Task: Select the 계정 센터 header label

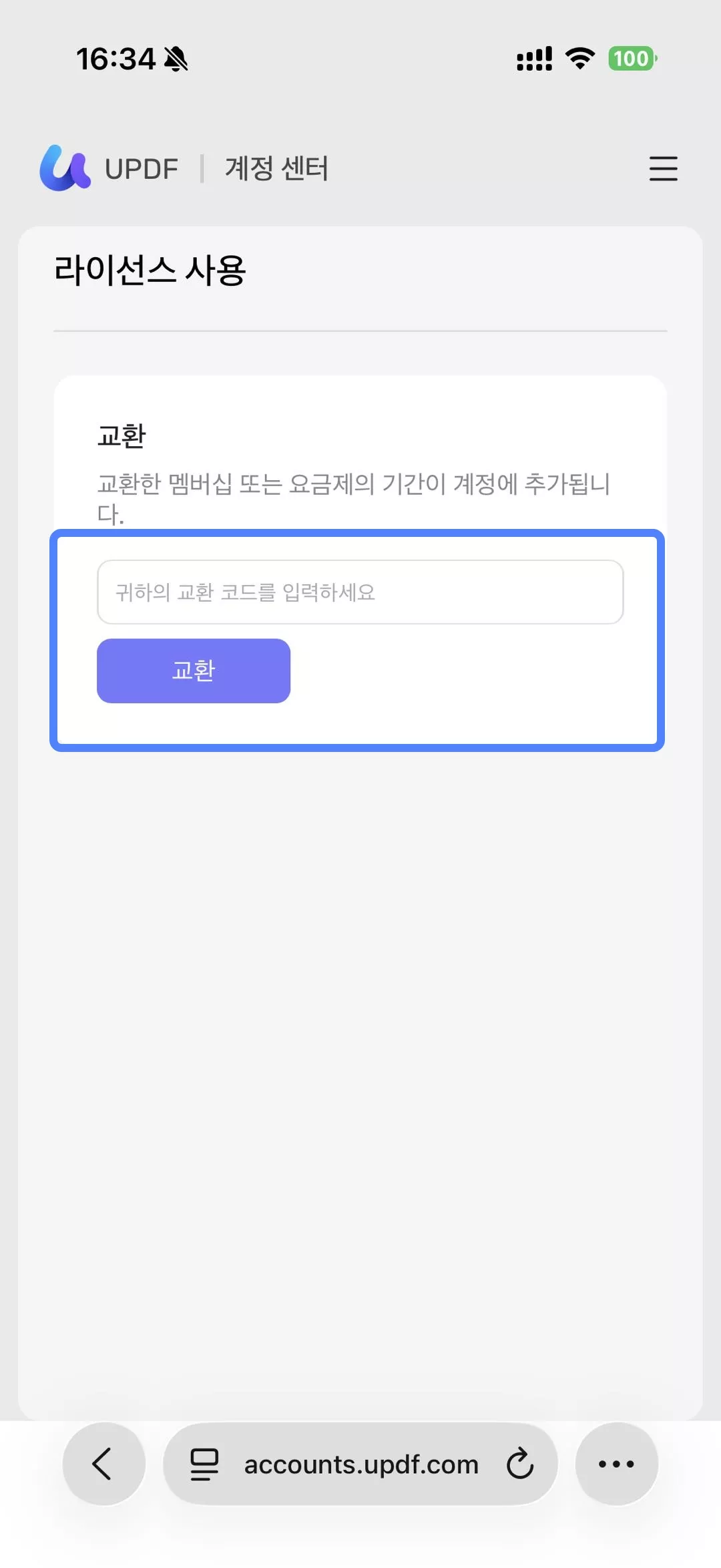Action: [276, 169]
